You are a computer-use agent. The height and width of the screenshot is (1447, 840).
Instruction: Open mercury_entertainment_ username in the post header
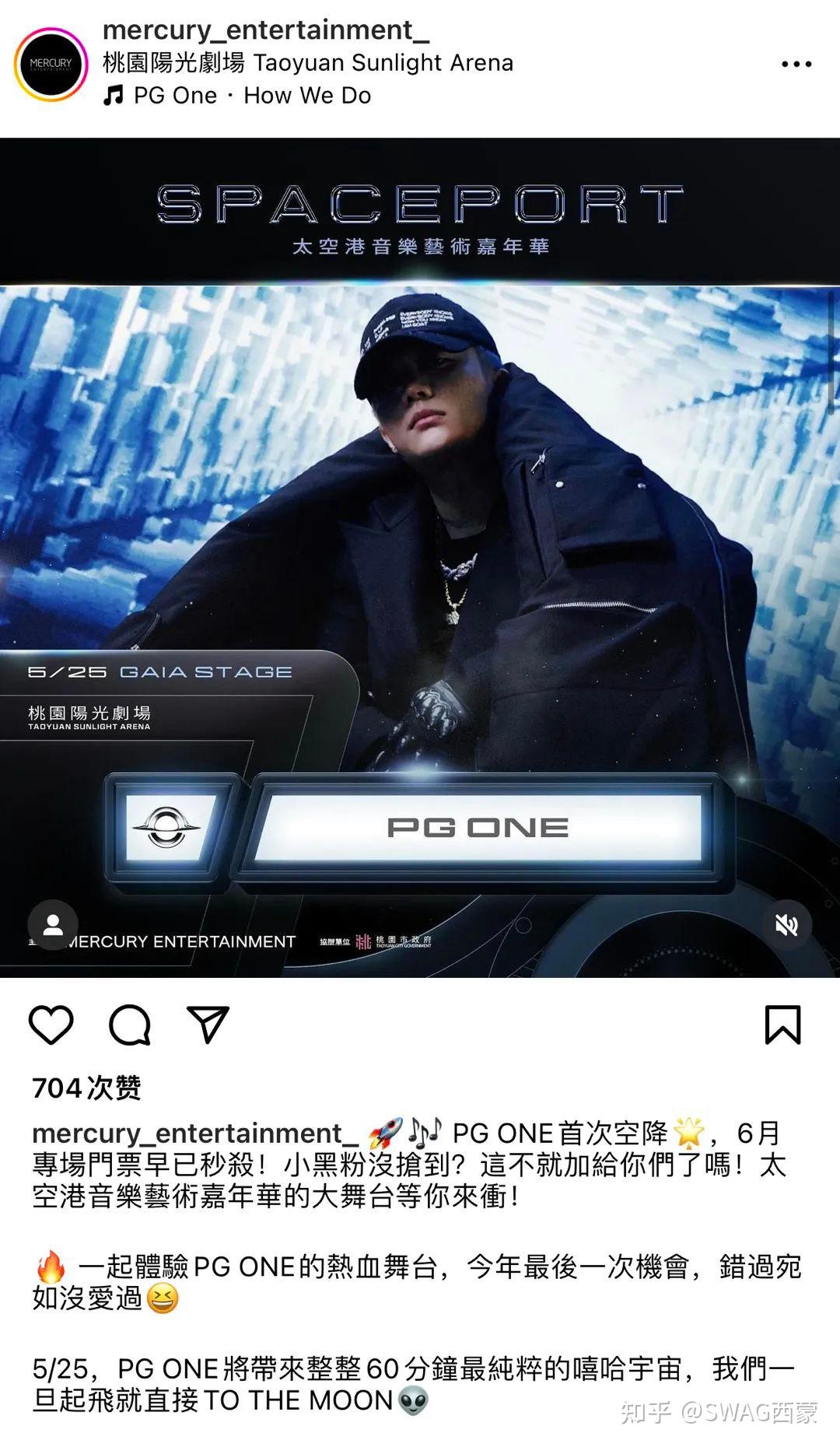click(265, 30)
